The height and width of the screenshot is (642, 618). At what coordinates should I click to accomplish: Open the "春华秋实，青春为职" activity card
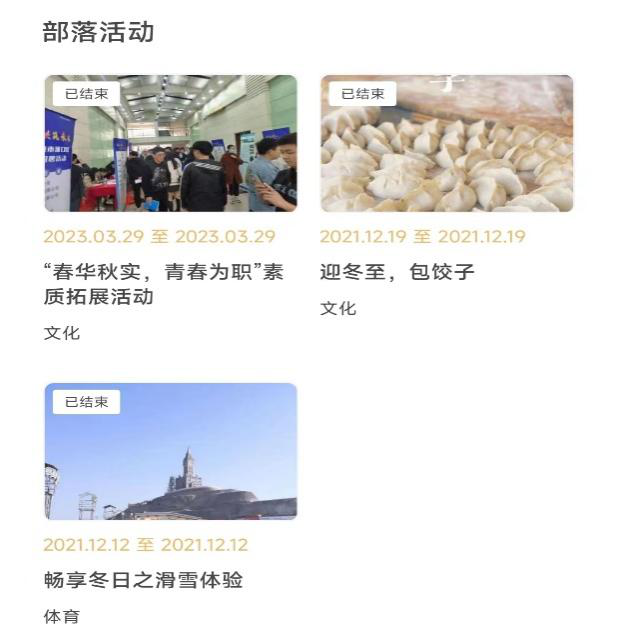[170, 144]
